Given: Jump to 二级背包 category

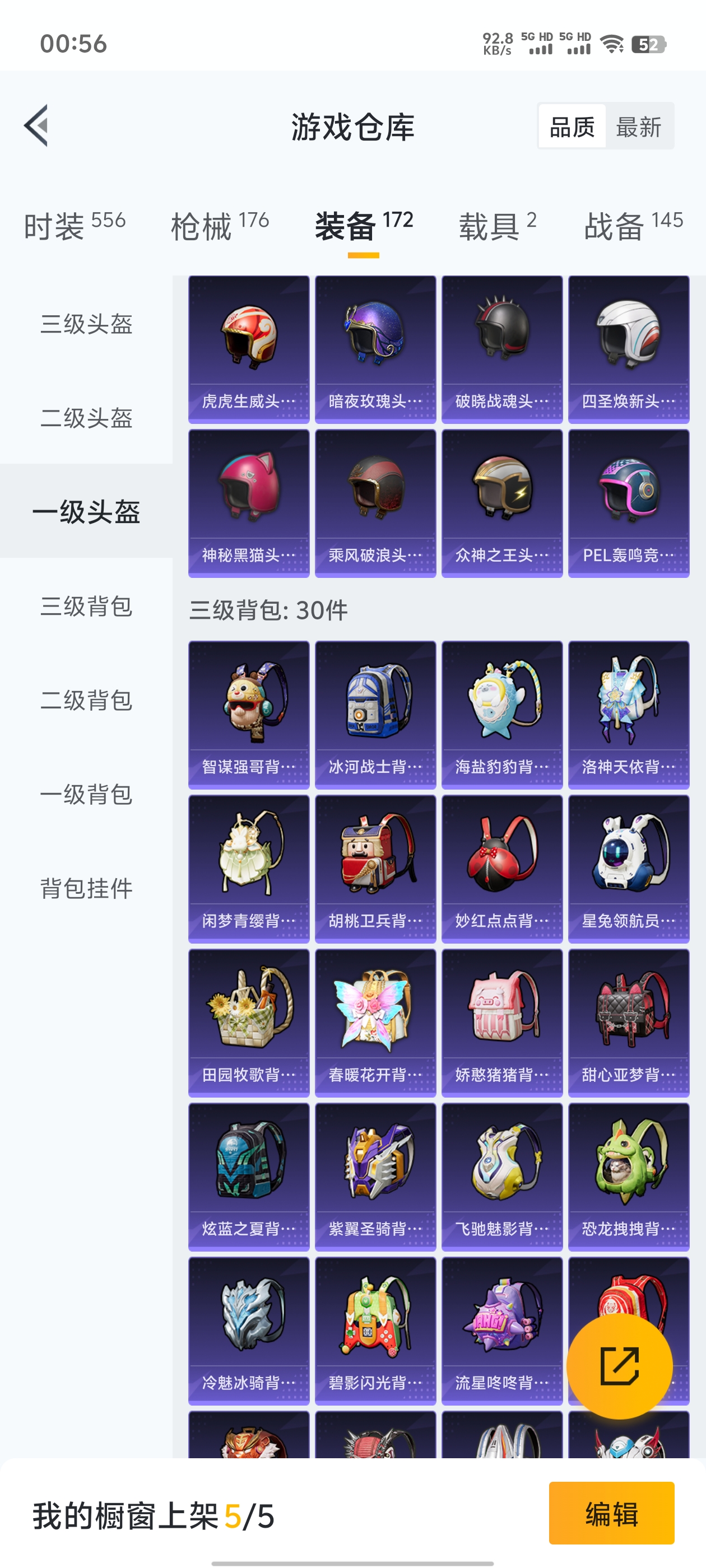Looking at the screenshot, I should pyautogui.click(x=86, y=700).
